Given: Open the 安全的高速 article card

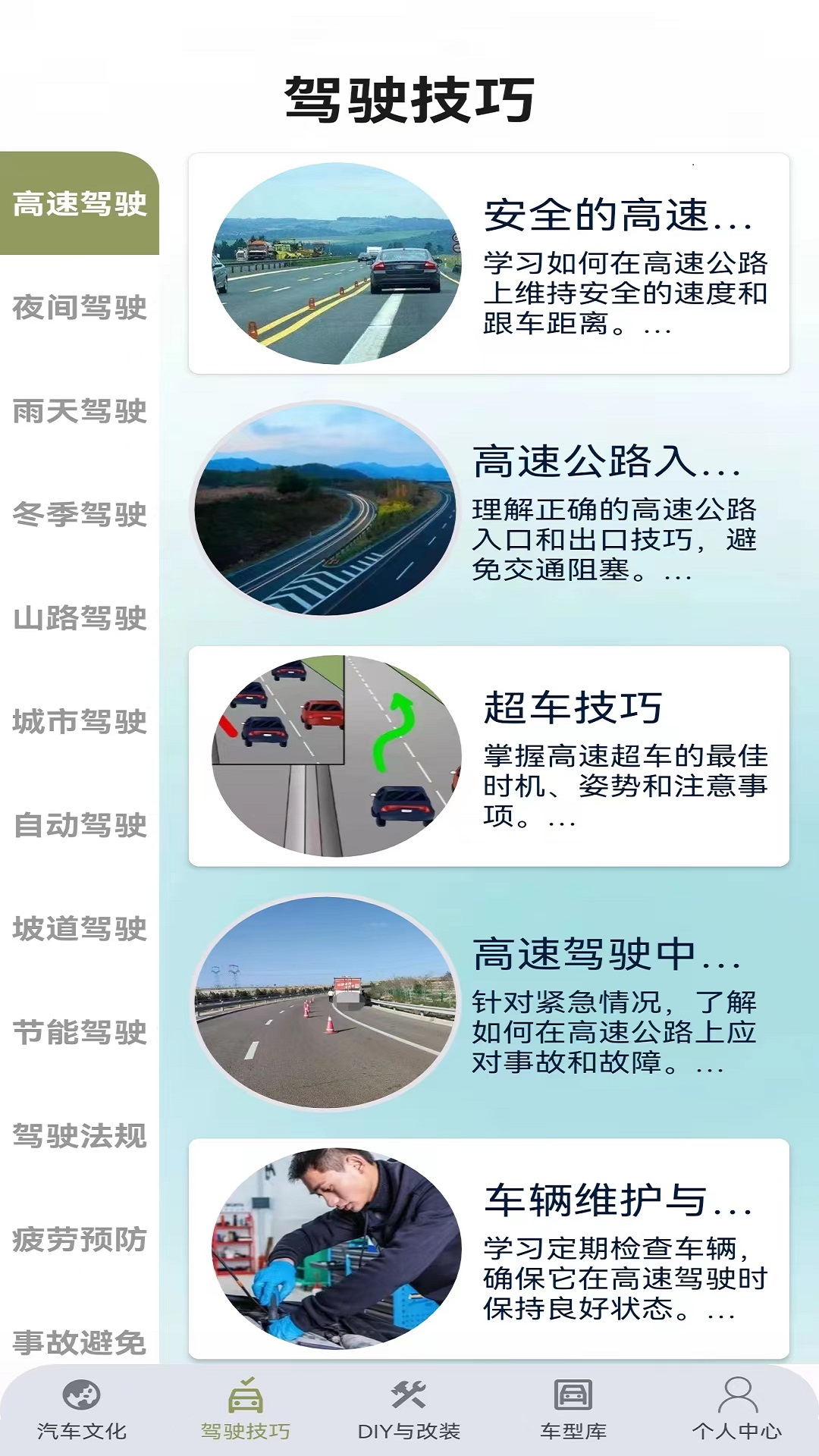Looking at the screenshot, I should click(x=489, y=263).
